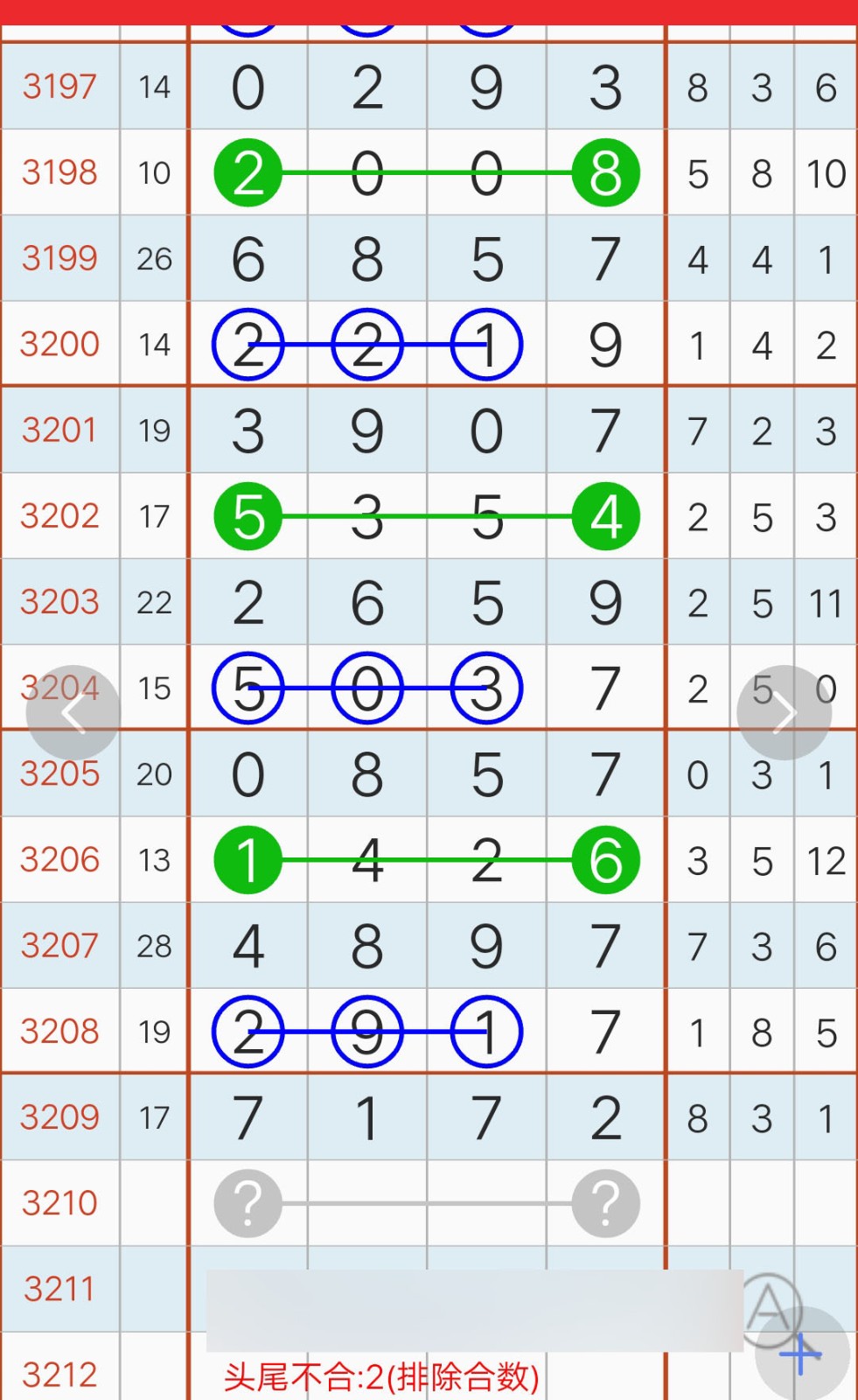This screenshot has width=858, height=1400.
Task: Go to the next page arrow
Action: [x=785, y=713]
